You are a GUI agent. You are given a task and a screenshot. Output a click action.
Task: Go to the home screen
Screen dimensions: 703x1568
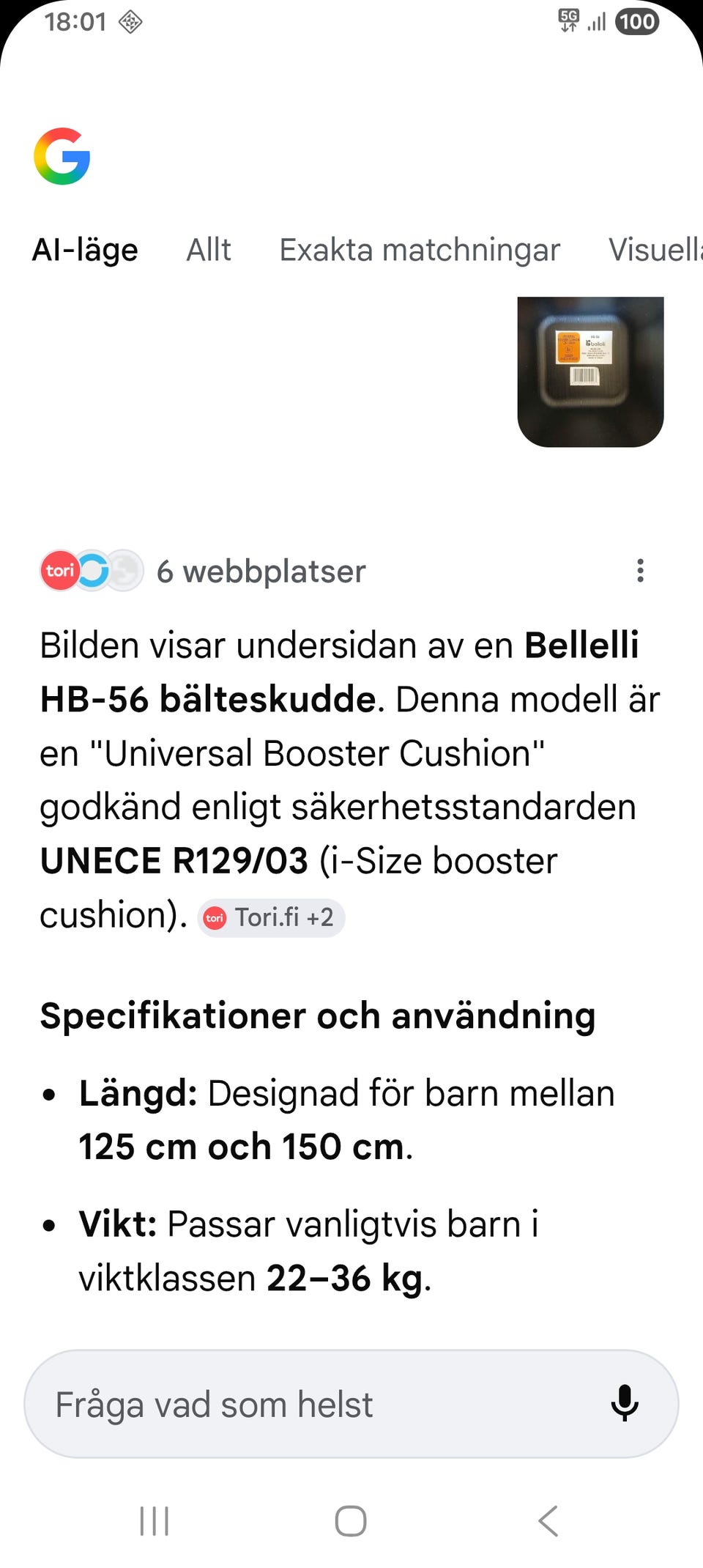tap(351, 1521)
